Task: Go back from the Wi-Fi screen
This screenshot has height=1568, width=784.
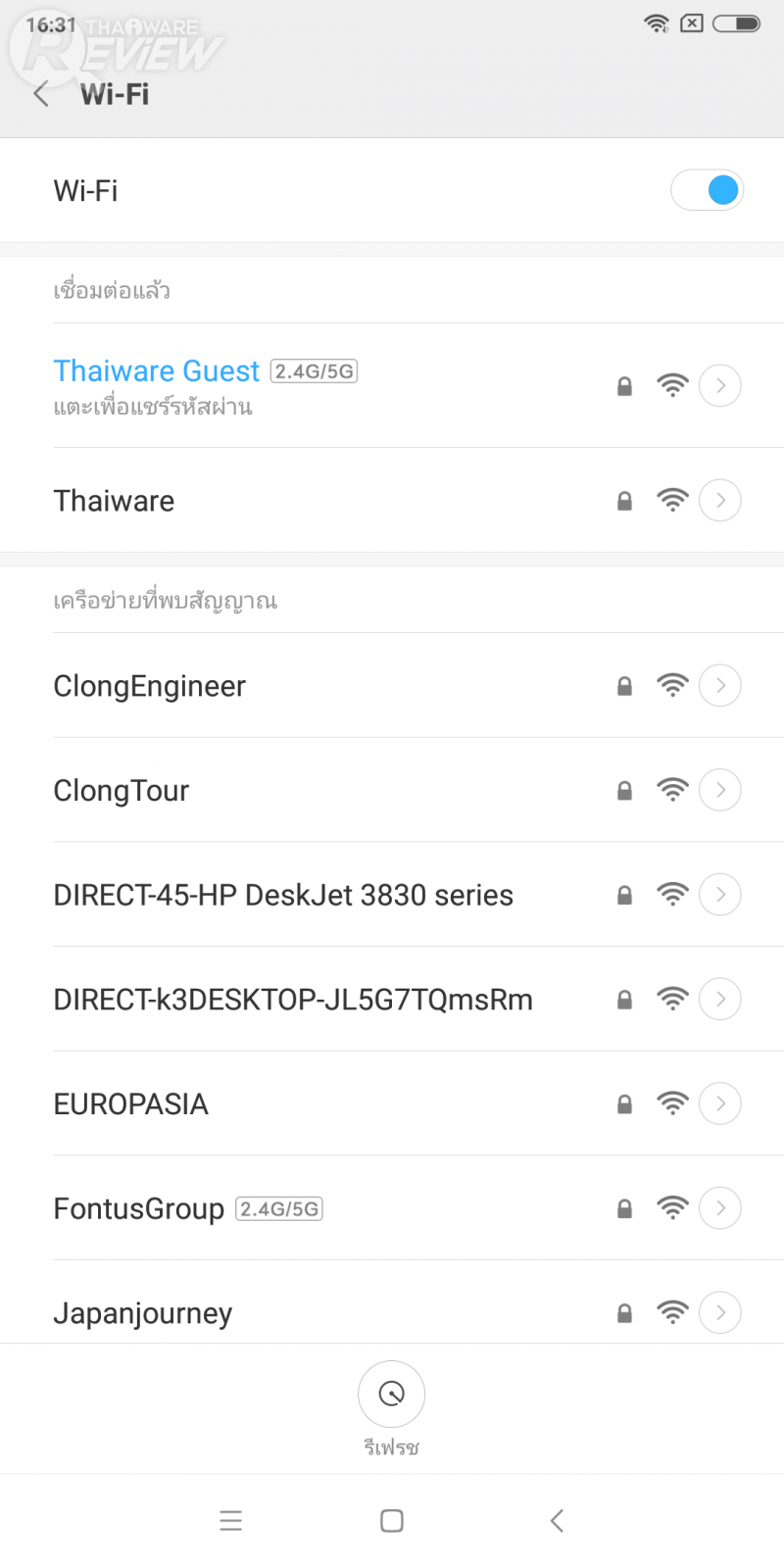Action: tap(41, 94)
